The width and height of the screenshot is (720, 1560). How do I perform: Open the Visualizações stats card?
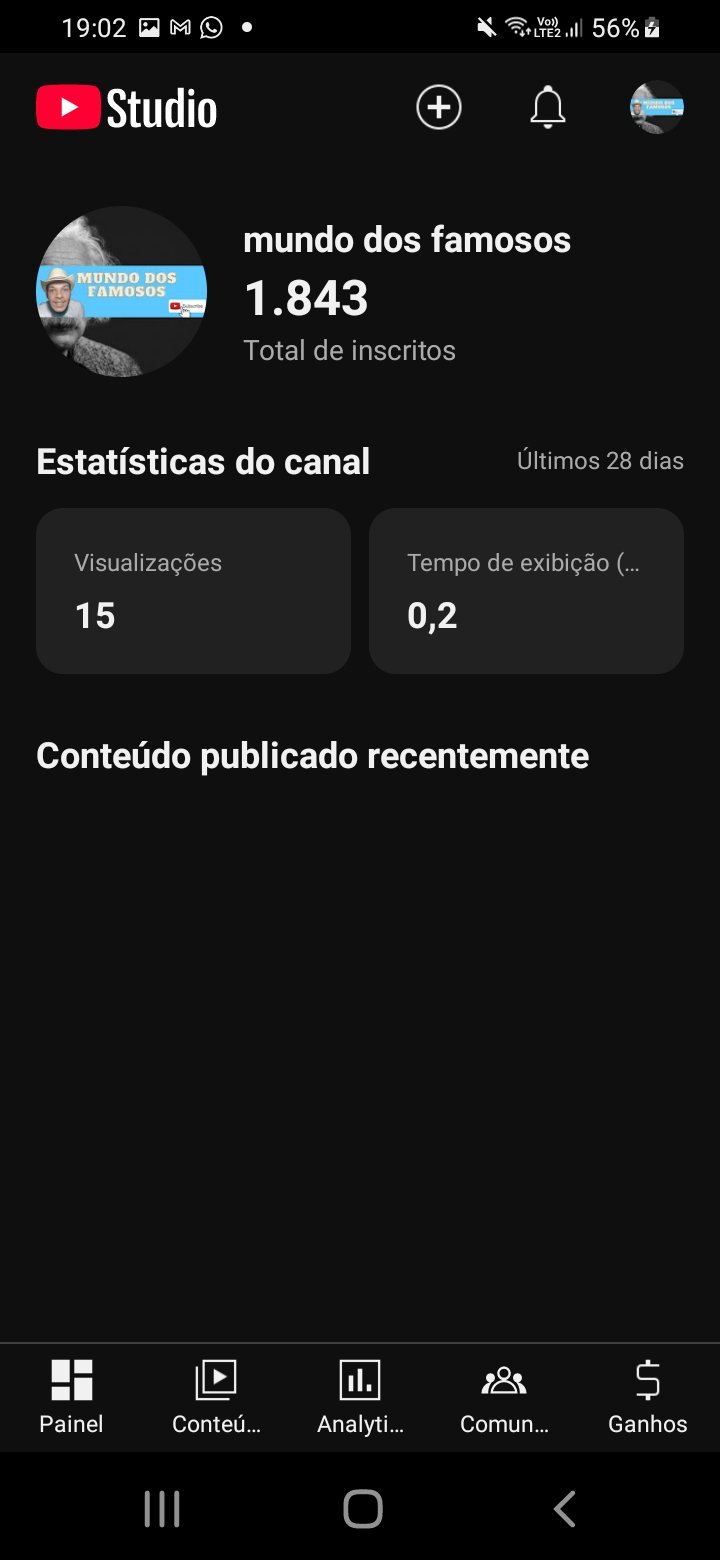[x=193, y=590]
